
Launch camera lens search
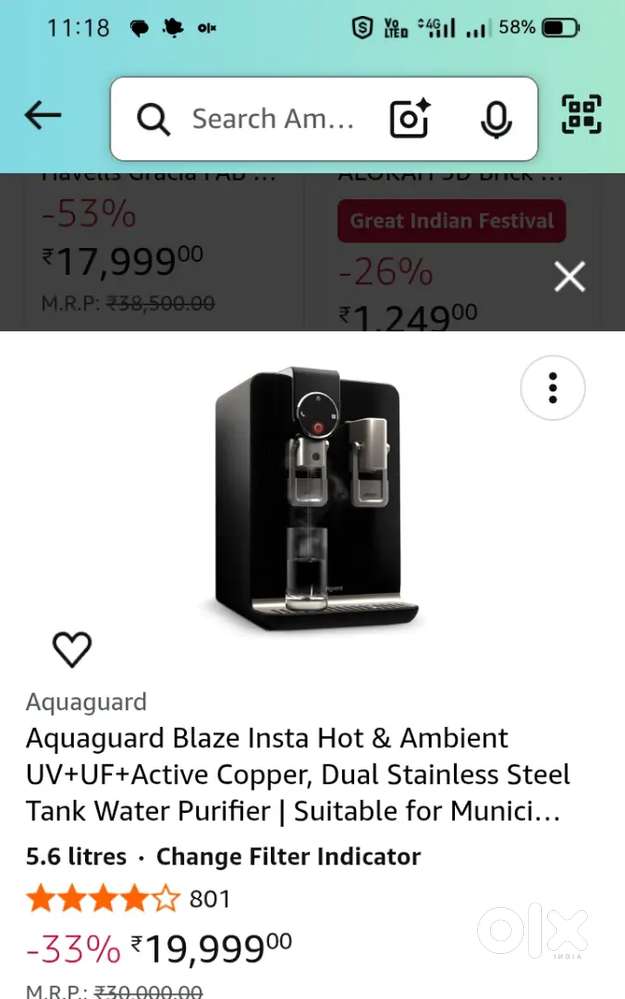pos(409,120)
